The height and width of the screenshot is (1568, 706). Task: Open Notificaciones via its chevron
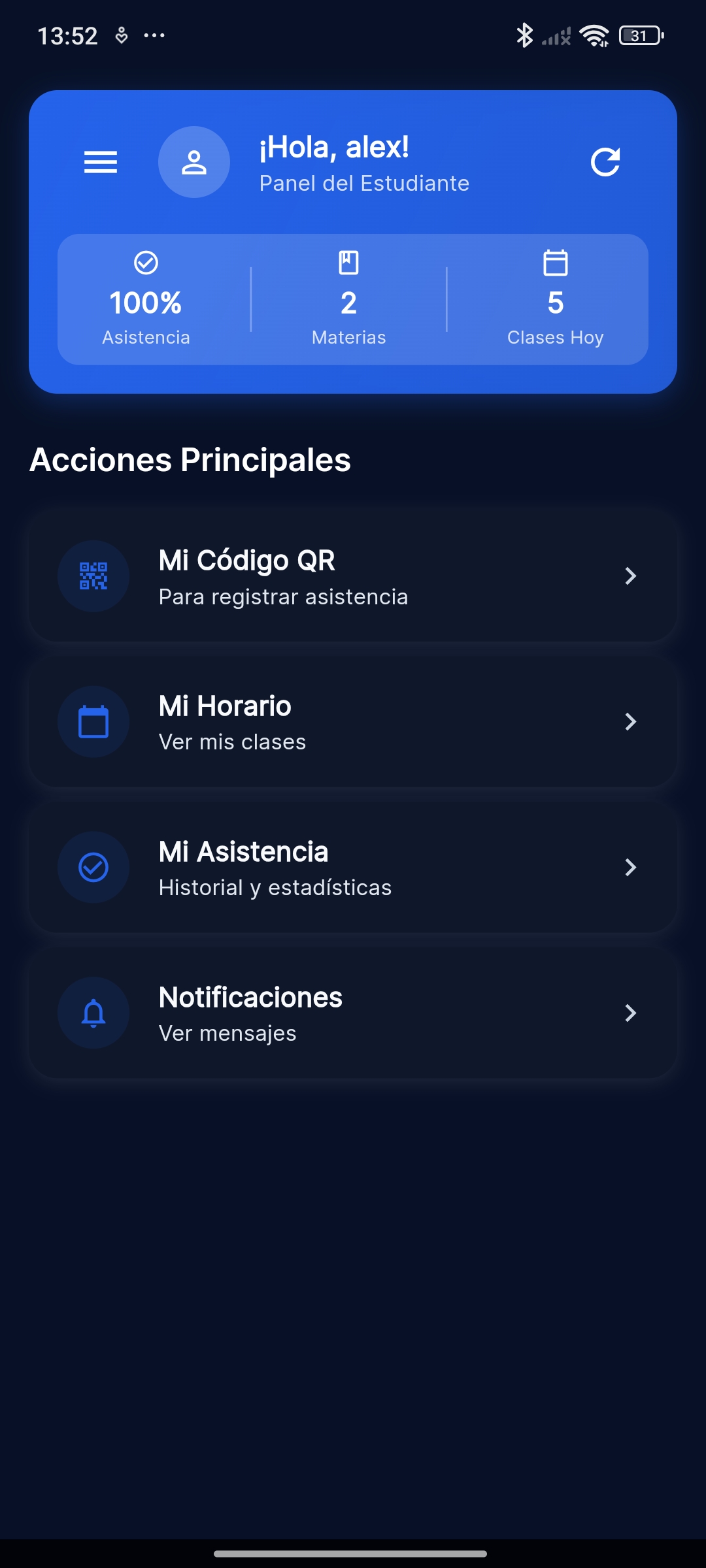click(631, 1013)
